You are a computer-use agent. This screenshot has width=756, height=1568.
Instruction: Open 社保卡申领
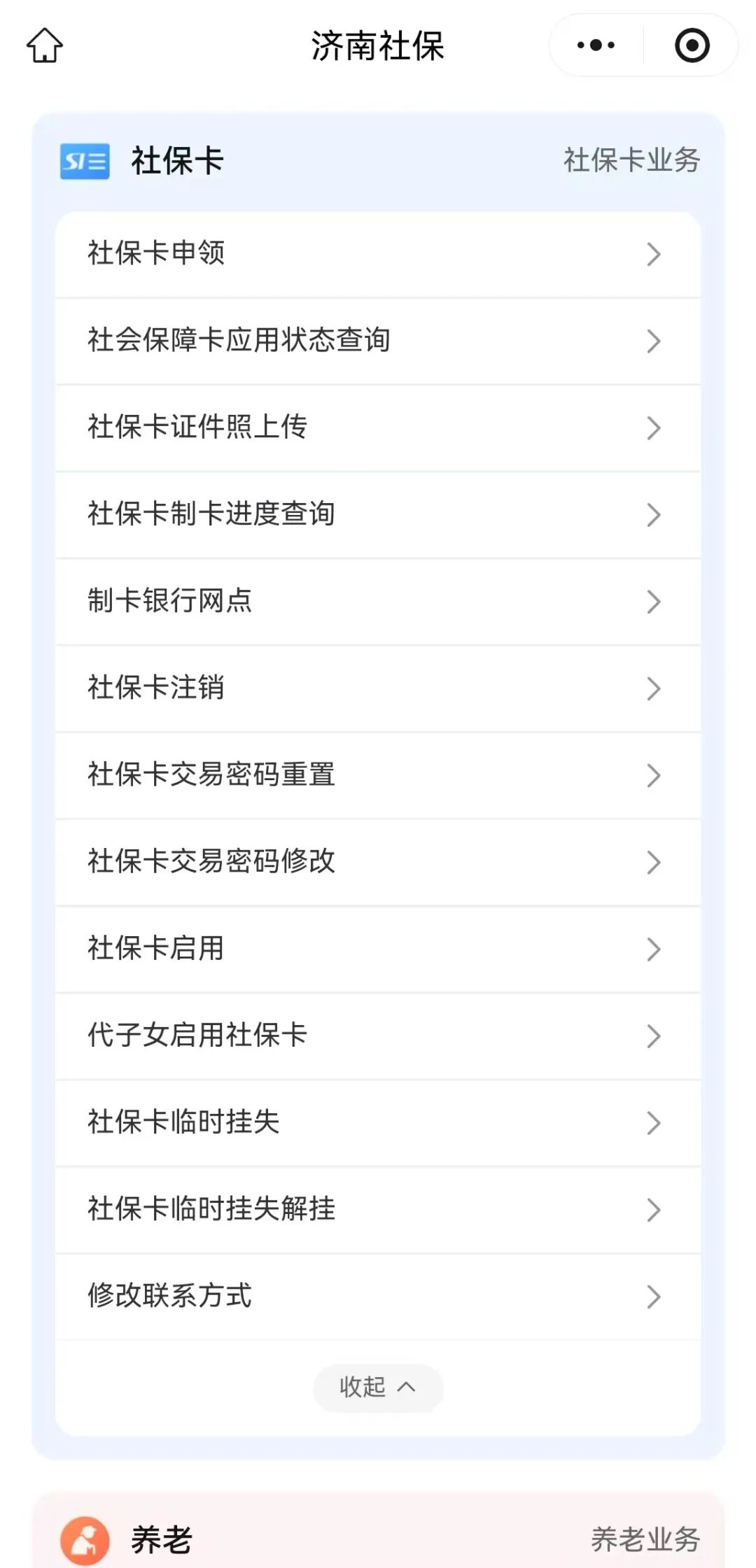(378, 254)
